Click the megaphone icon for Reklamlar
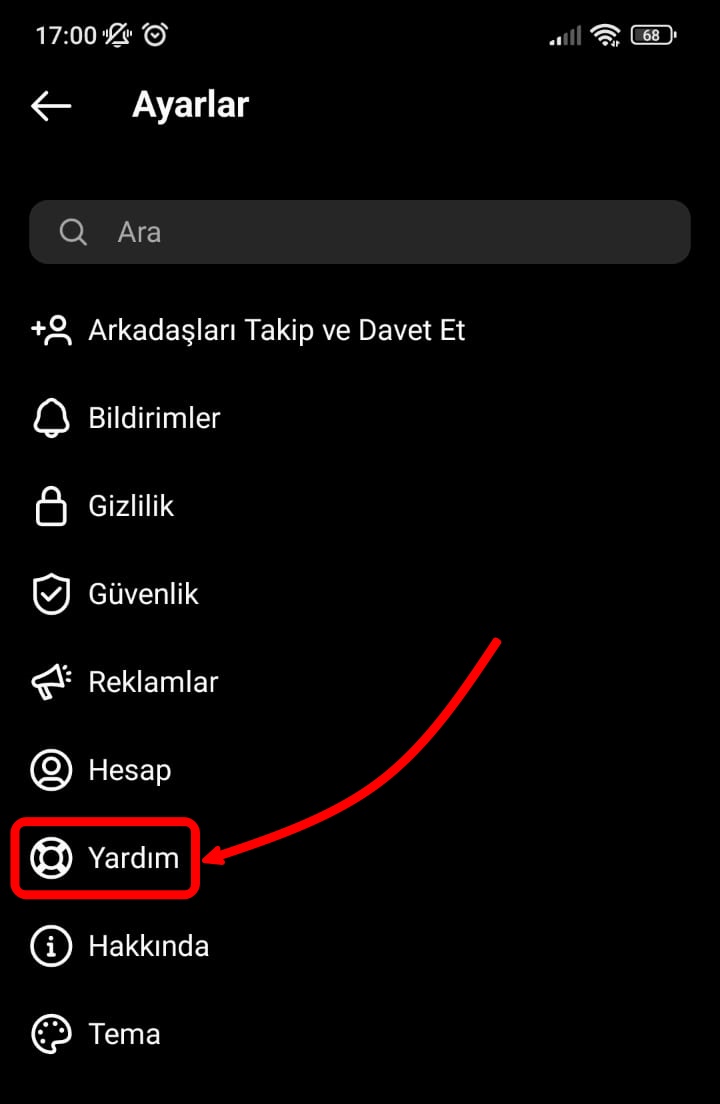The height and width of the screenshot is (1104, 720). click(52, 681)
